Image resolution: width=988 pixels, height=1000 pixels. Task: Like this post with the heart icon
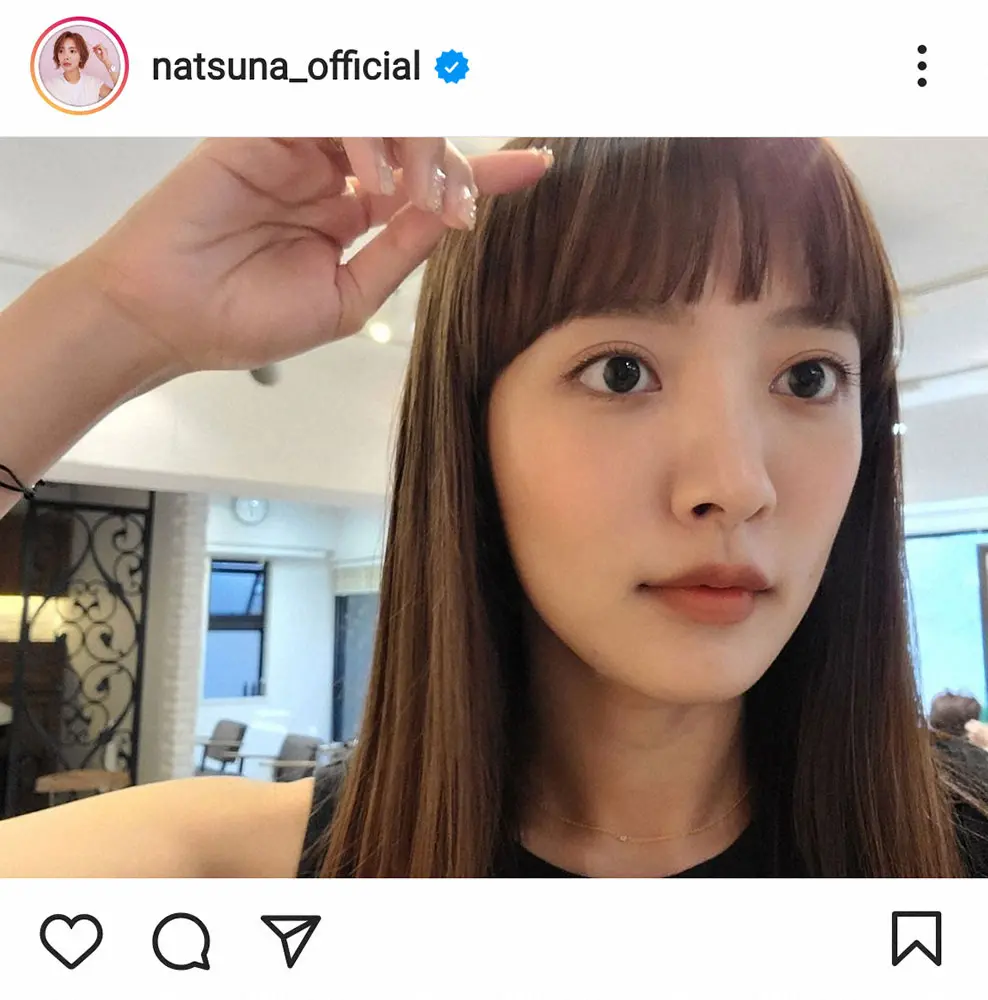(71, 940)
